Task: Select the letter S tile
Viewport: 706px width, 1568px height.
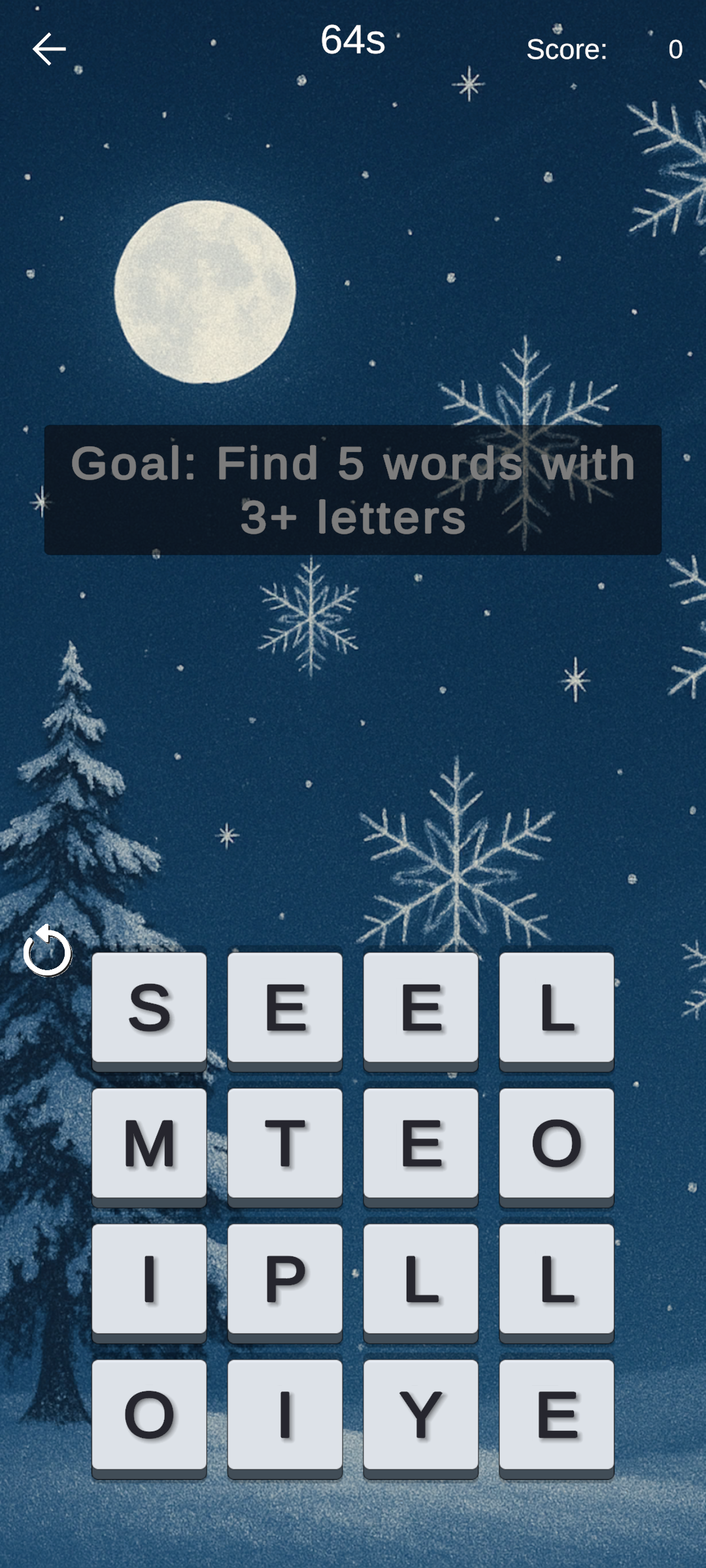Action: pyautogui.click(x=149, y=1008)
